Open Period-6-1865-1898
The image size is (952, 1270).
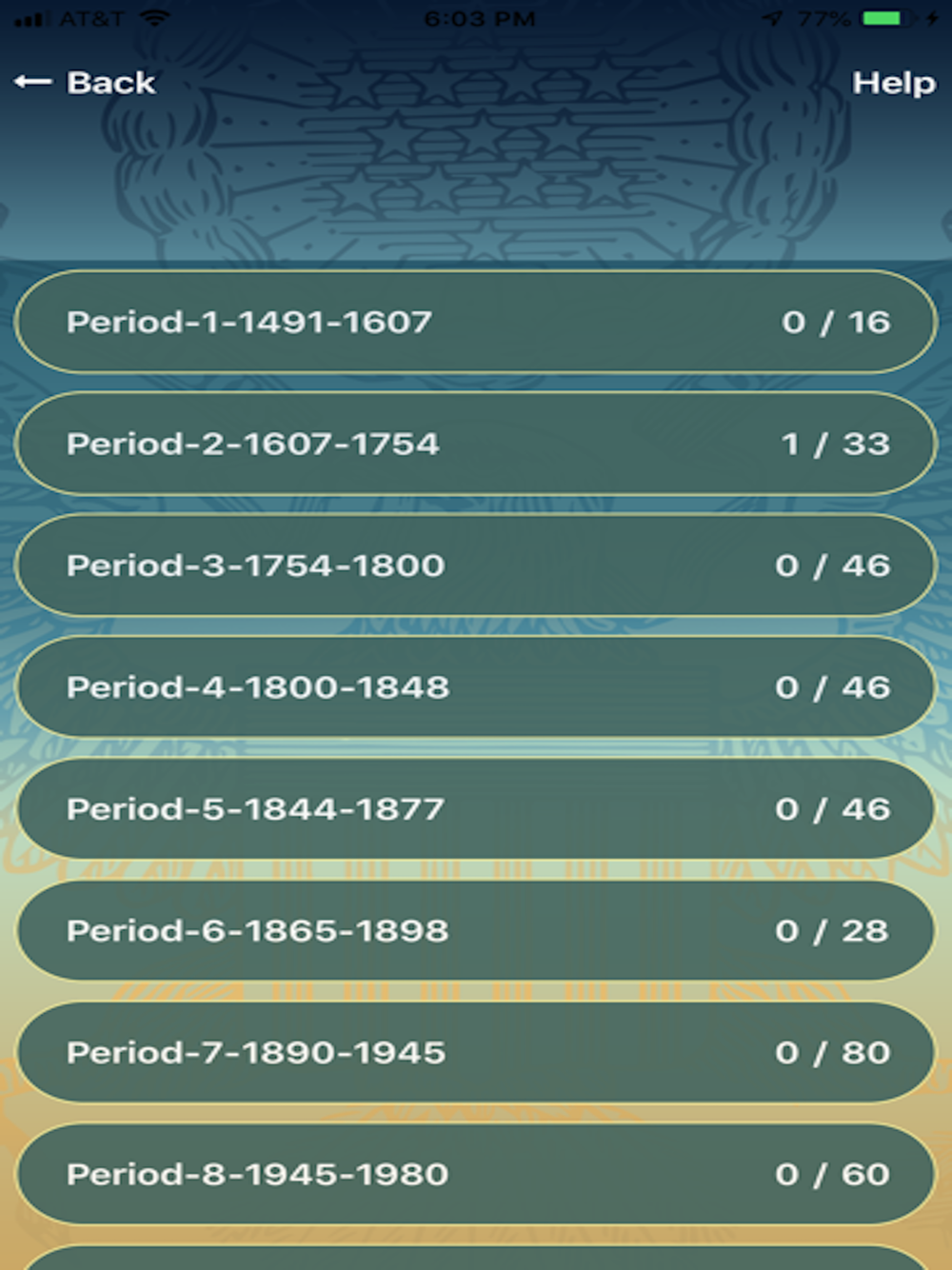click(476, 931)
